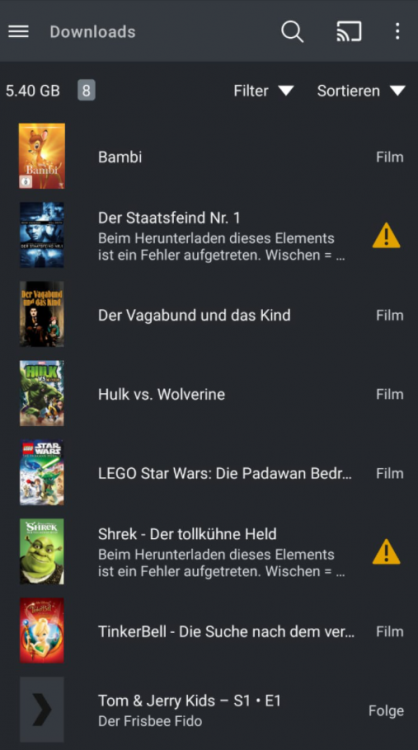418x750 pixels.
Task: Expand the Filter dropdown
Action: coord(264,90)
